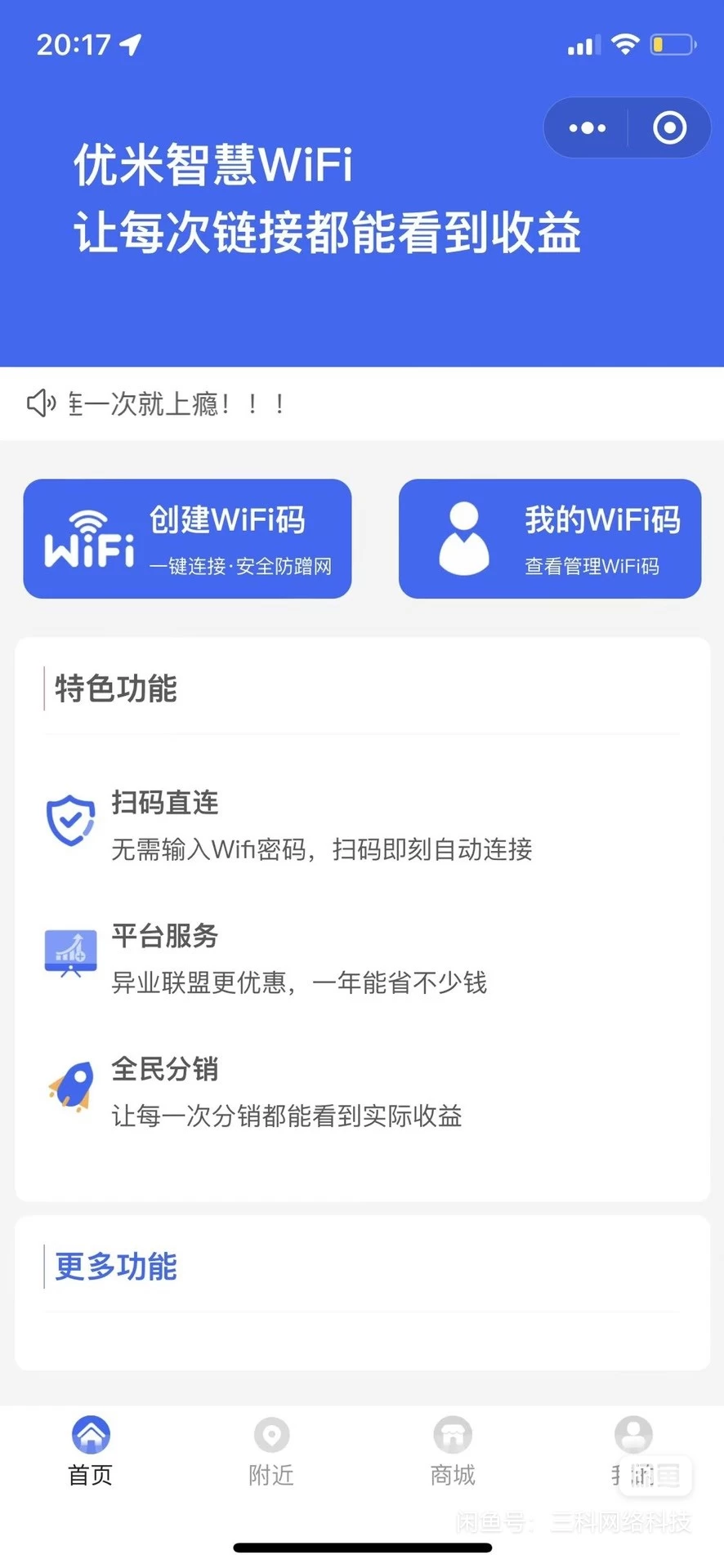Click the speaker icon in the announcement bar
Viewport: 724px width, 1568px height.
40,403
